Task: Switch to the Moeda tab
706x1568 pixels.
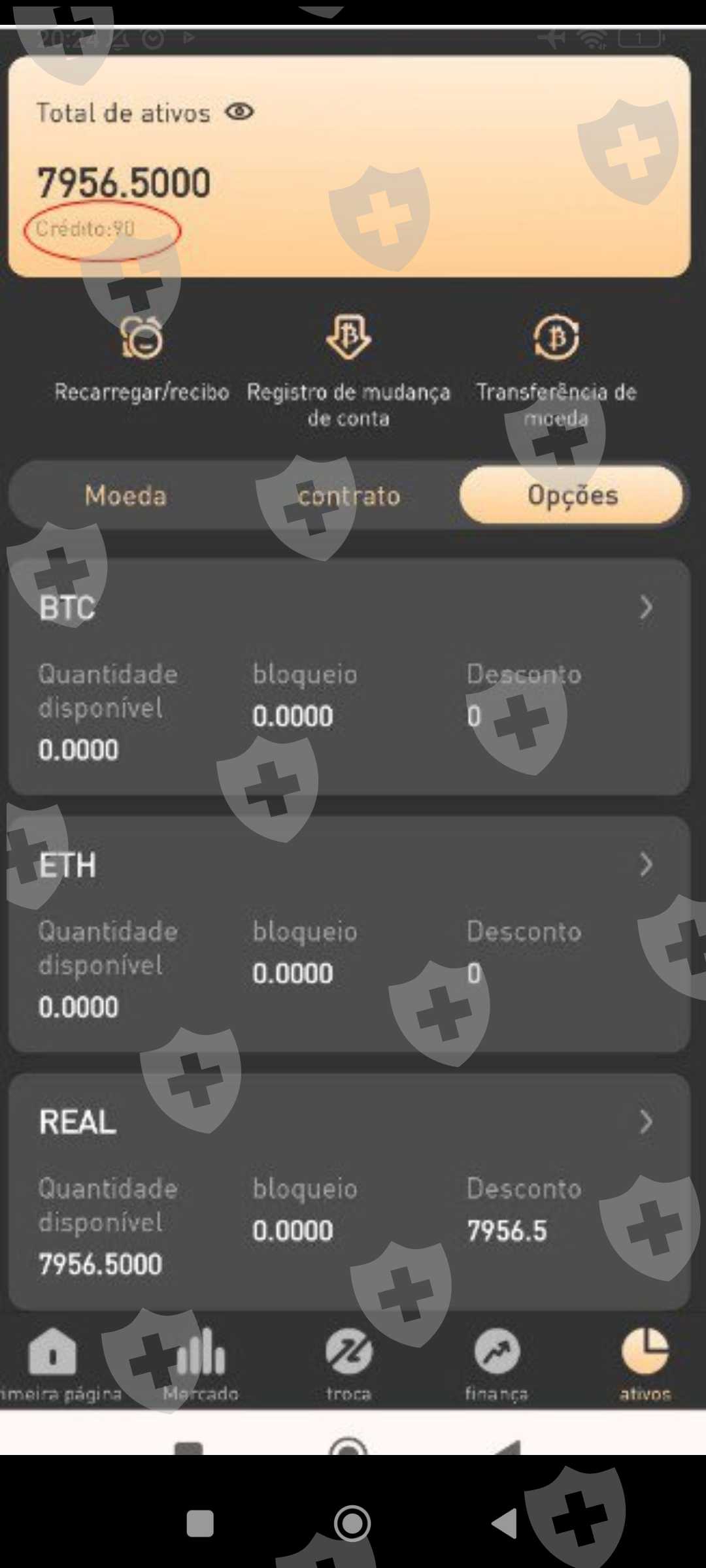Action: (x=126, y=496)
